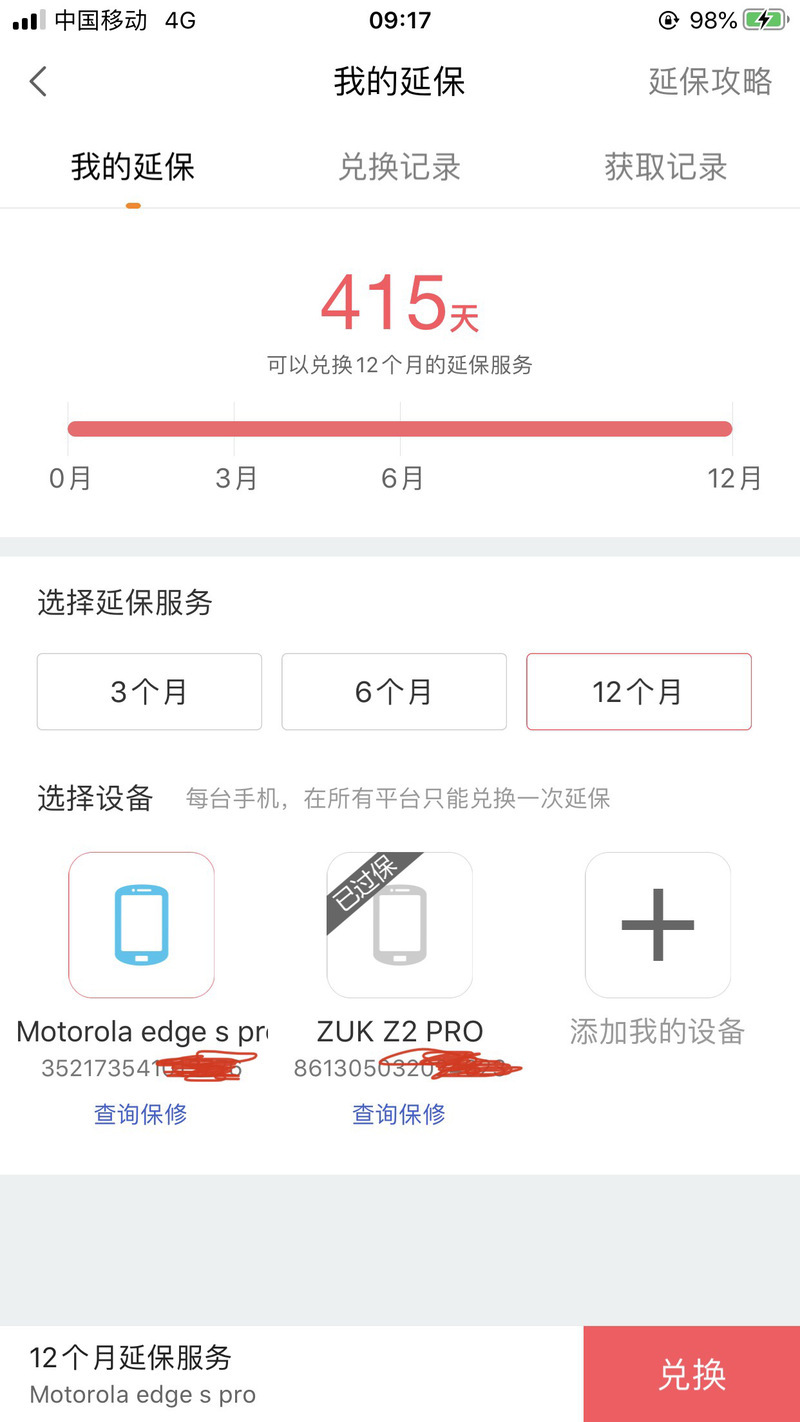
Task: Tap 查询保修 under ZUK Z2 PRO
Action: click(x=399, y=1114)
